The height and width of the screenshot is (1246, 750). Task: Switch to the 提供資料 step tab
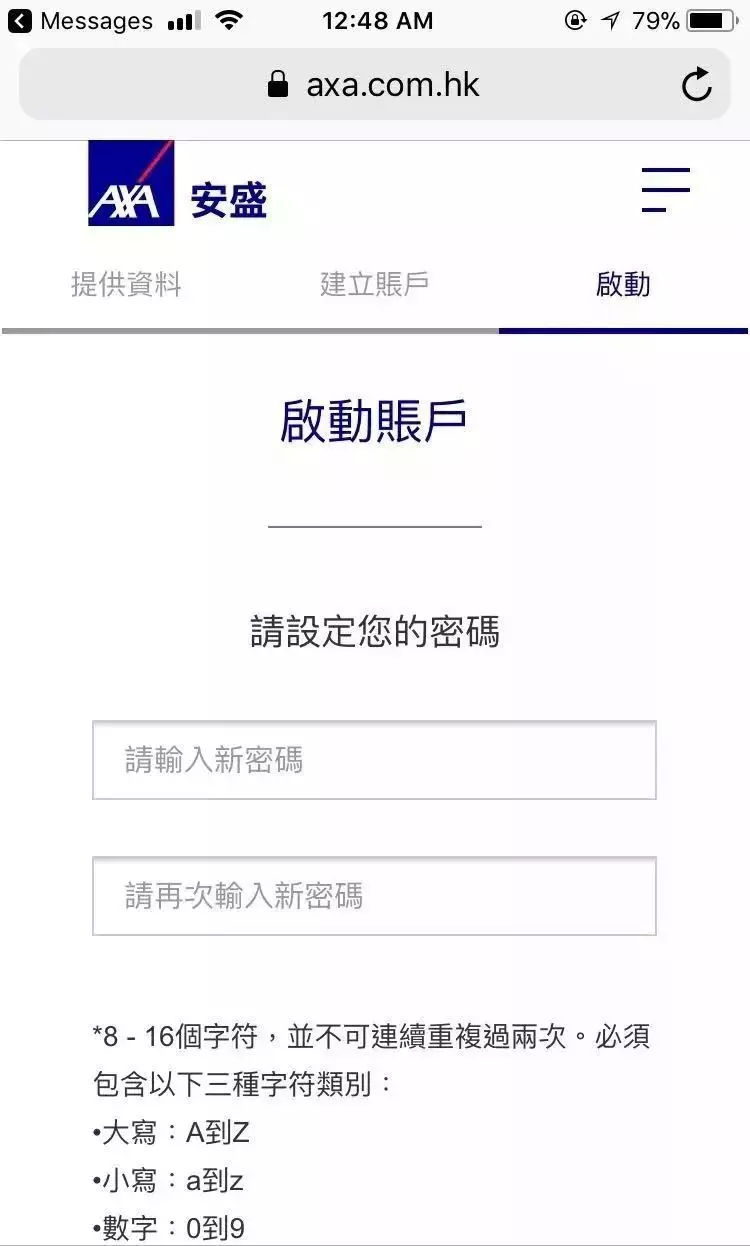[126, 284]
